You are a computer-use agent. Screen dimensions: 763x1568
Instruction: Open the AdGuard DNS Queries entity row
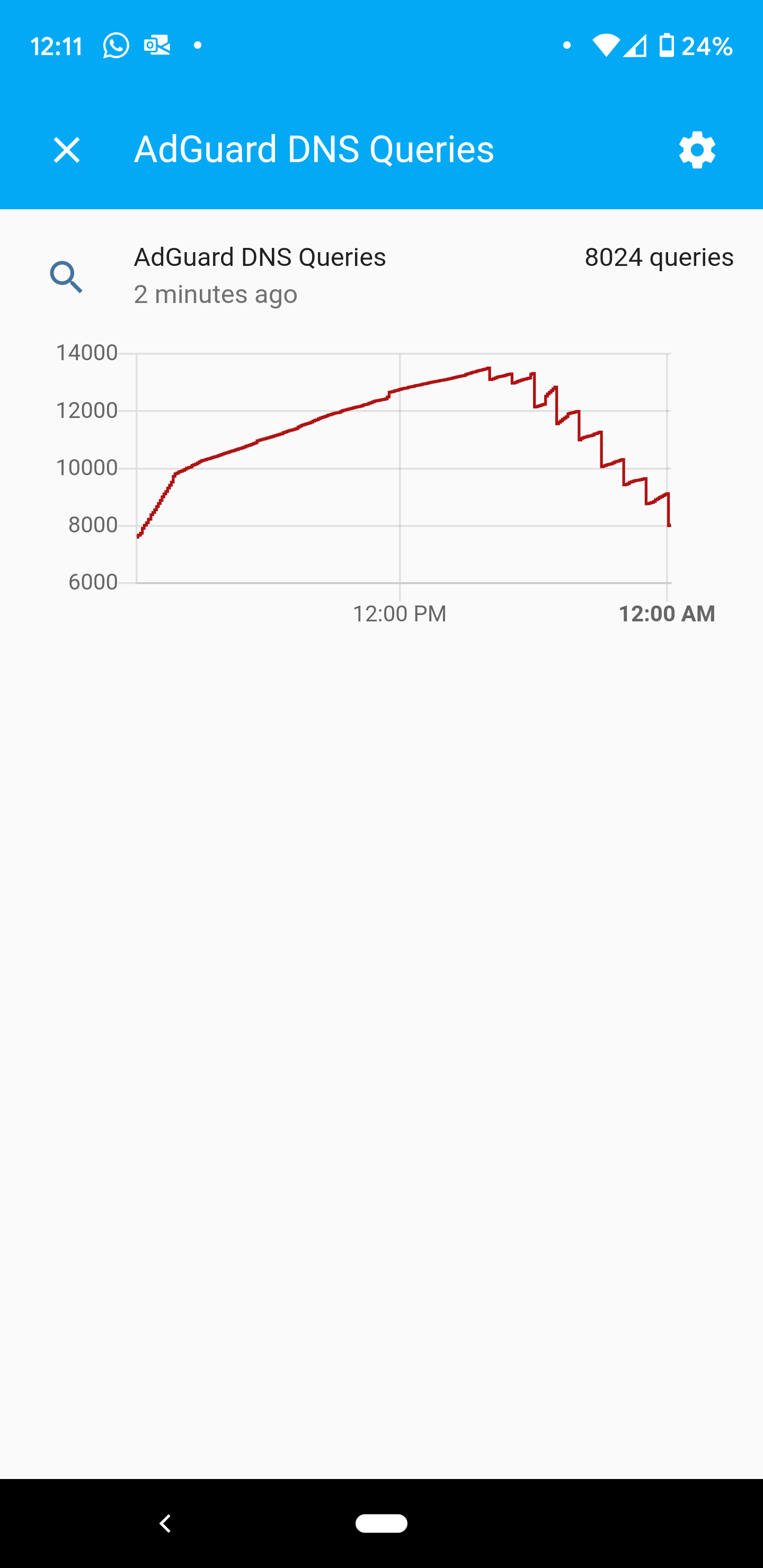390,275
